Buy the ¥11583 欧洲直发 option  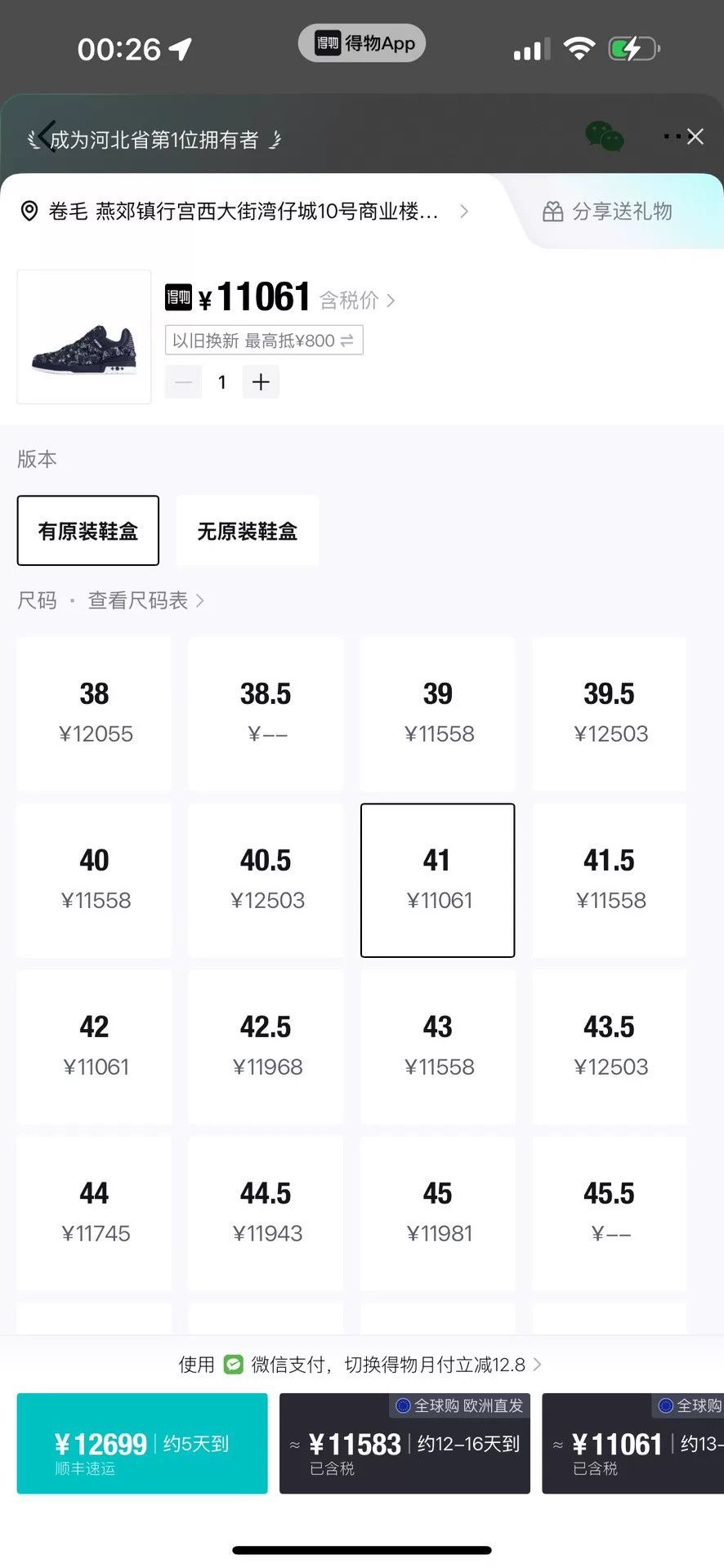tap(404, 1444)
